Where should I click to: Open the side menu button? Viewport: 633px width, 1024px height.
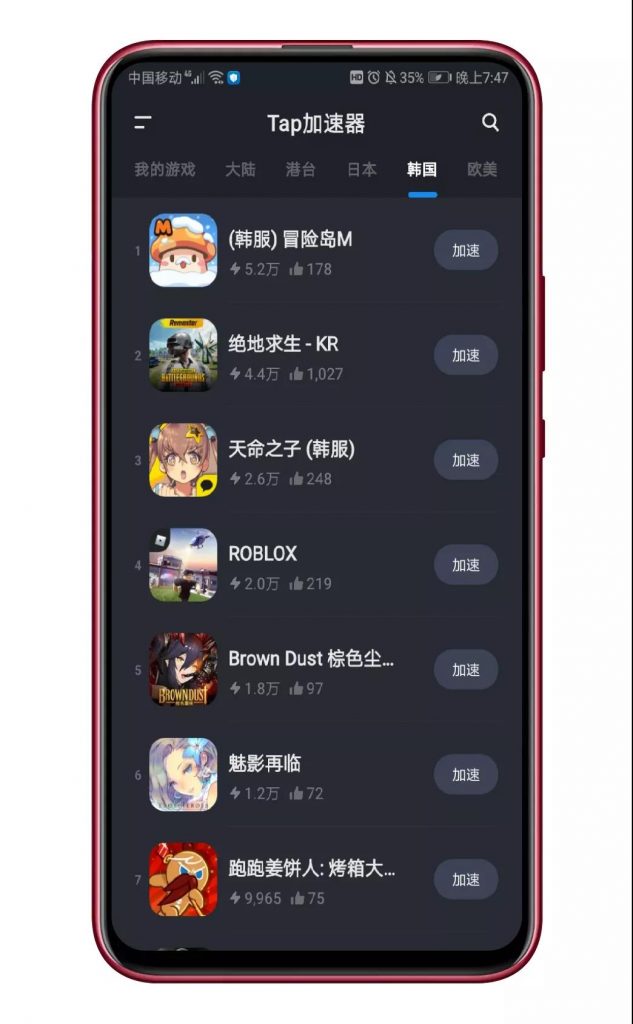coord(142,122)
